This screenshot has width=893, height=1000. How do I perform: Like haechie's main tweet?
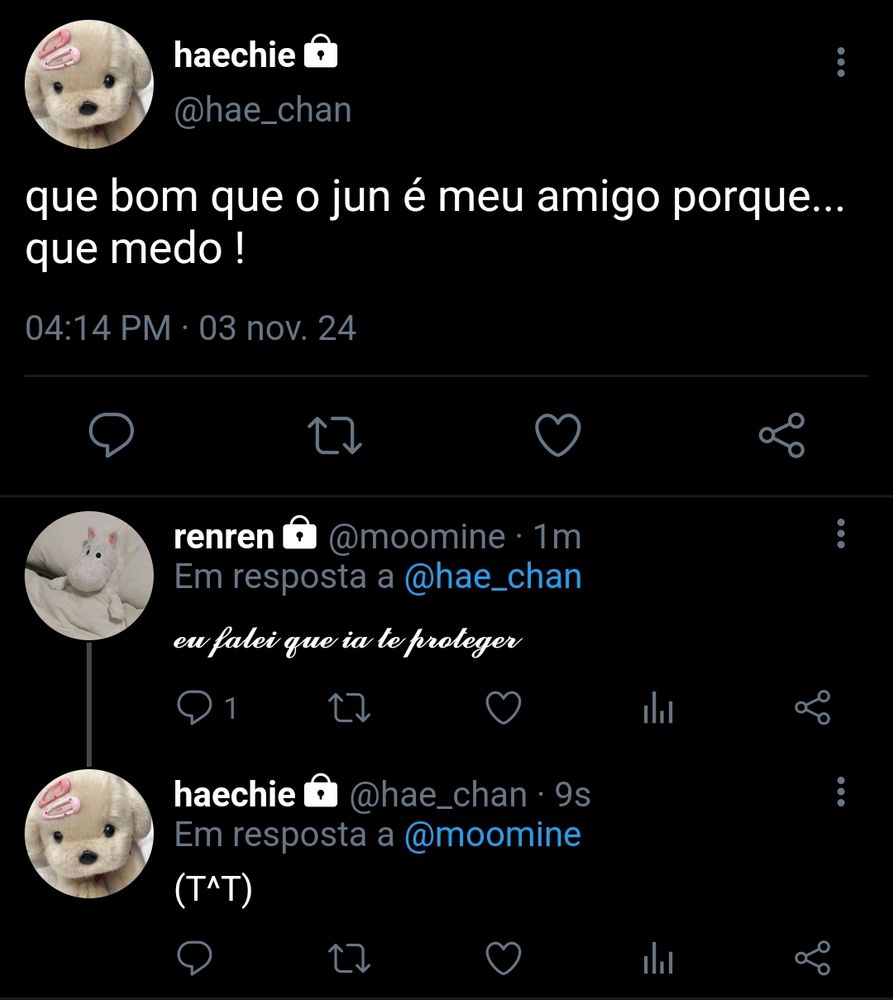557,435
